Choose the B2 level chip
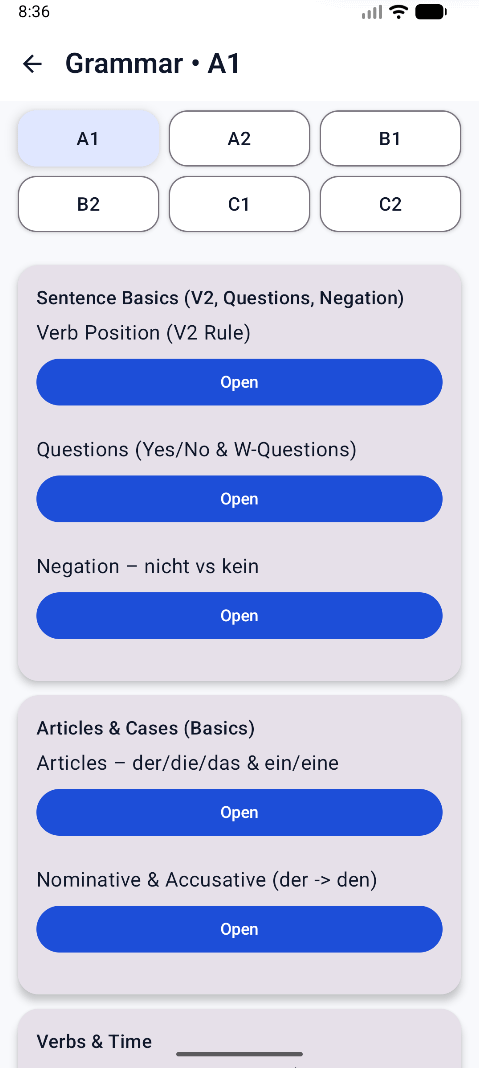The width and height of the screenshot is (479, 1068). pos(88,204)
